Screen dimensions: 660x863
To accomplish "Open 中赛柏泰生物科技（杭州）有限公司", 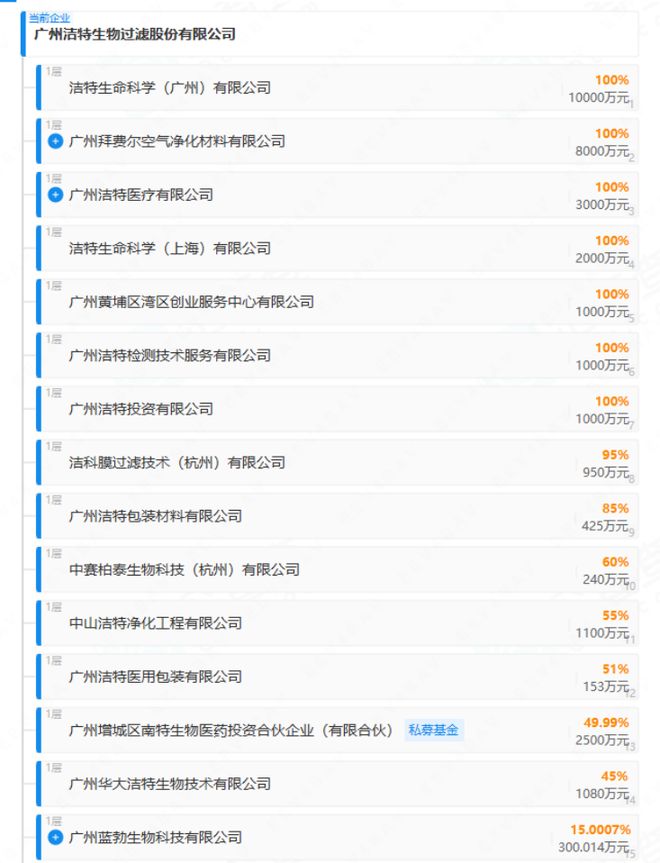I will [x=184, y=569].
